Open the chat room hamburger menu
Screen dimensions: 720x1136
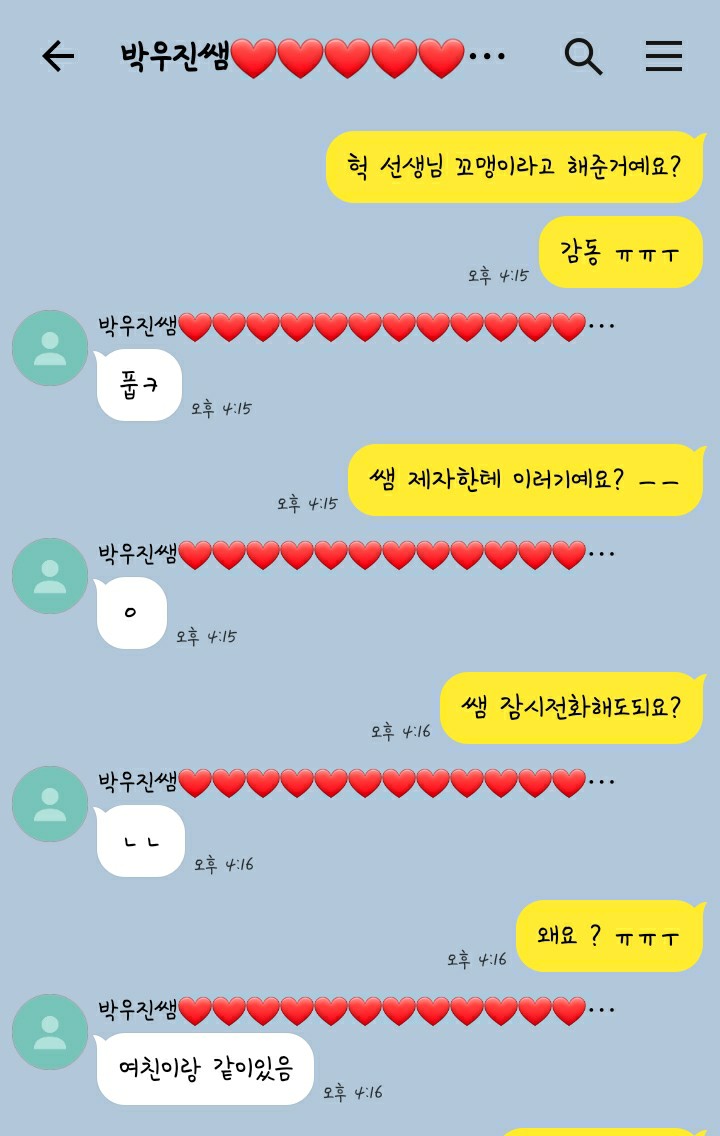[663, 57]
